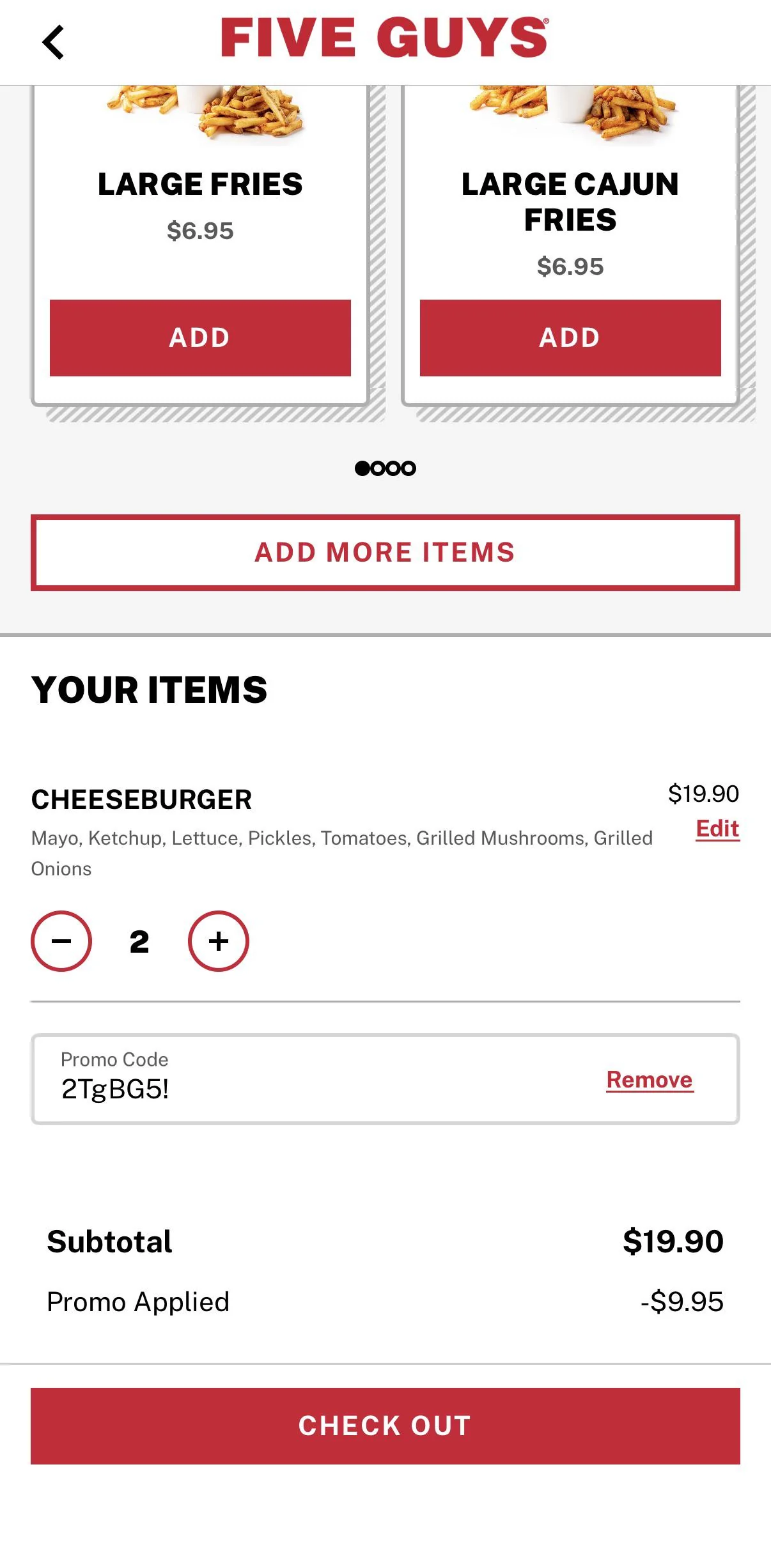Tap the minus icon to decrease cheeseburger quantity
Viewport: 771px width, 1568px height.
point(62,940)
